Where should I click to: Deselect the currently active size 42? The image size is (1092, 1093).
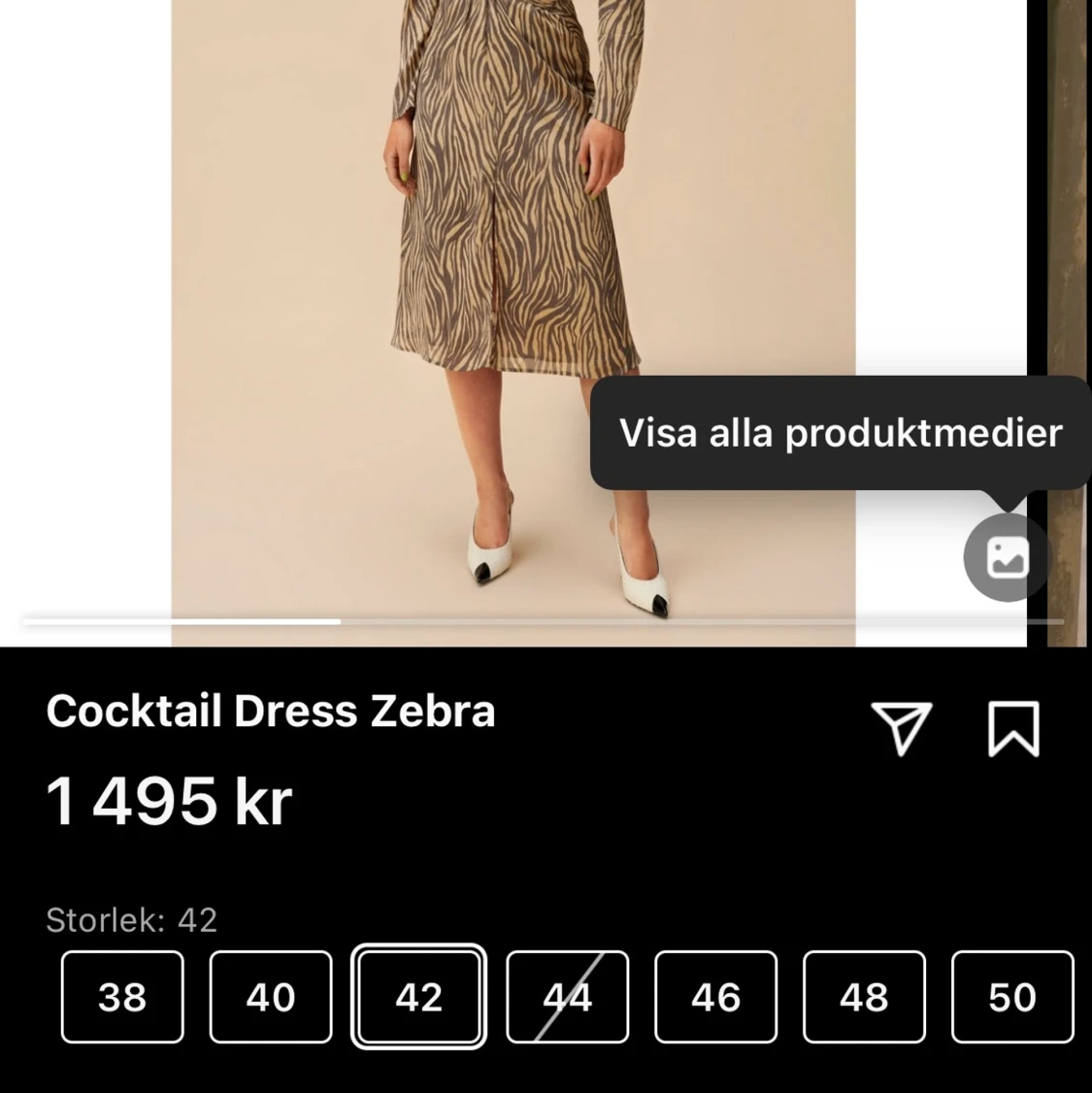[417, 997]
